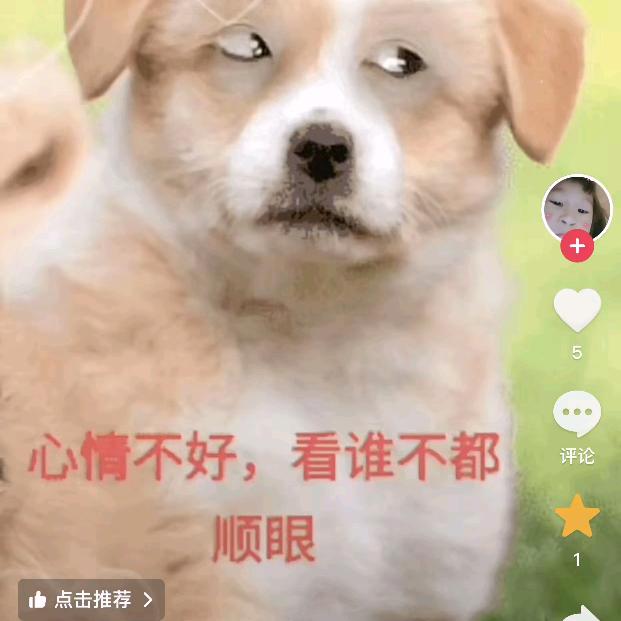Favorite this video with the star
The width and height of the screenshot is (621, 621).
(577, 517)
